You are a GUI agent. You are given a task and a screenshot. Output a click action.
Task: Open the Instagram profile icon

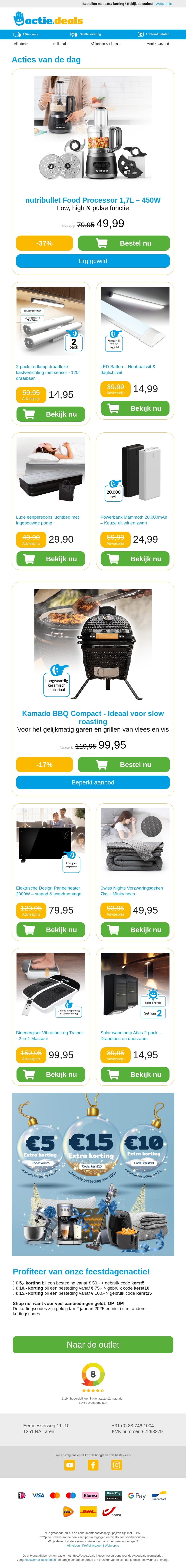[116, 1465]
